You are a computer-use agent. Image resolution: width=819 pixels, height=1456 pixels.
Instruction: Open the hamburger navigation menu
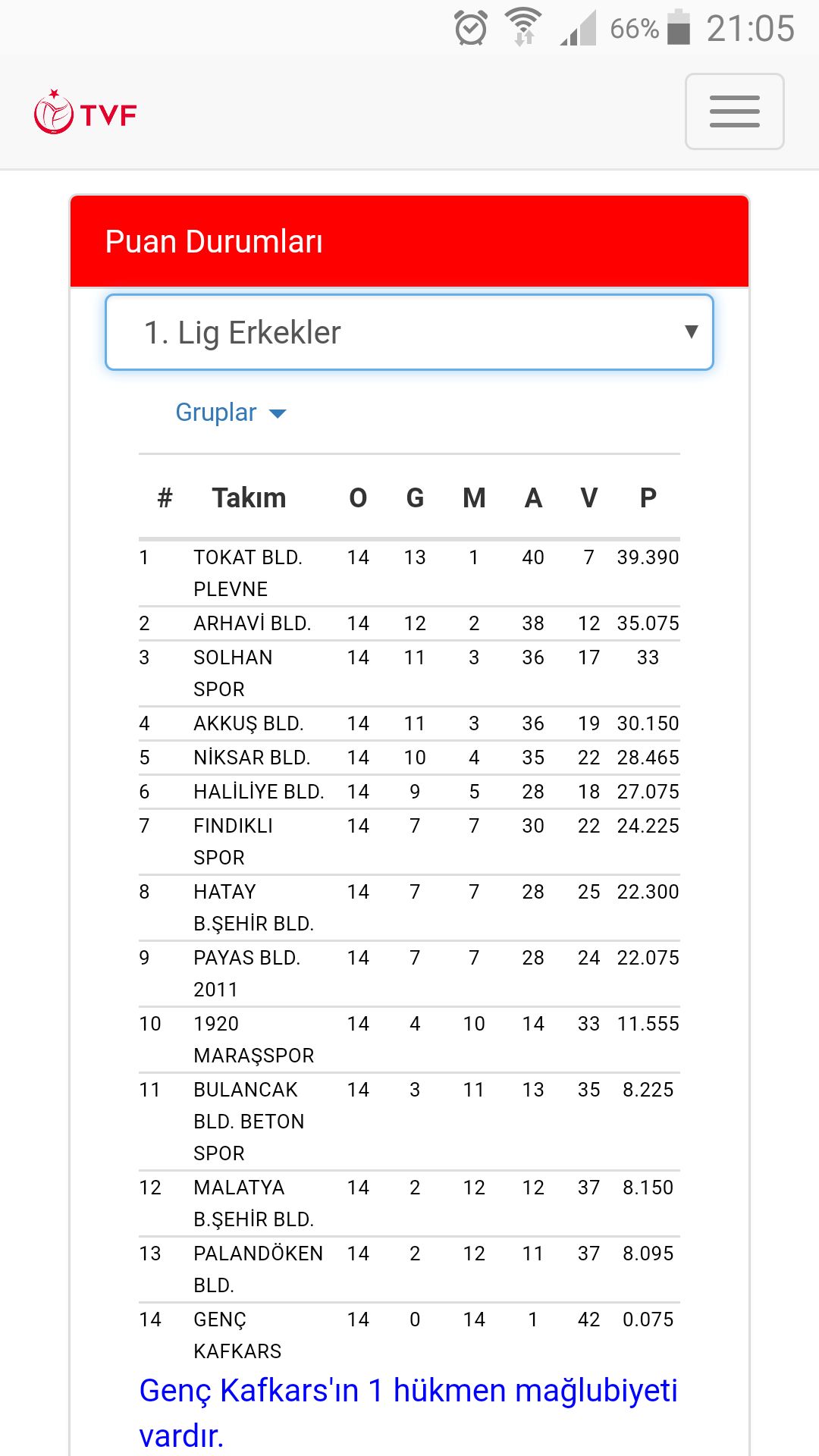[x=734, y=111]
